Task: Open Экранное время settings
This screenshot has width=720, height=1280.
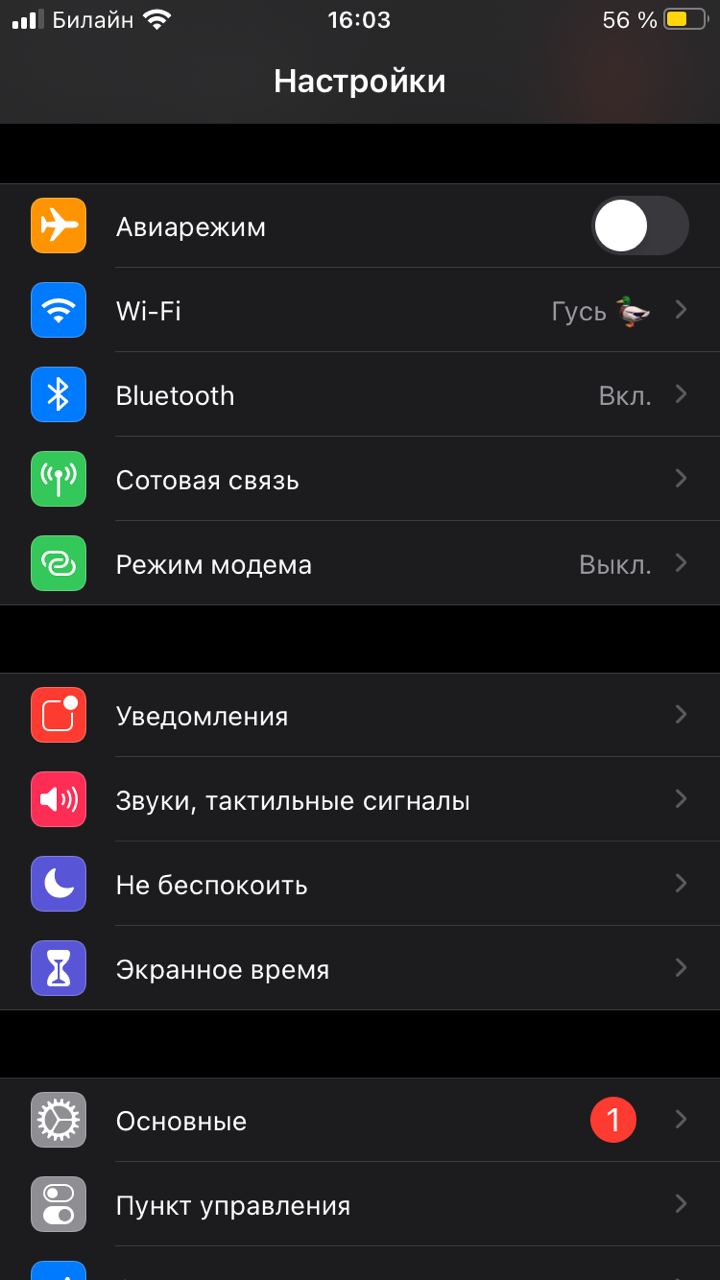Action: [360, 969]
